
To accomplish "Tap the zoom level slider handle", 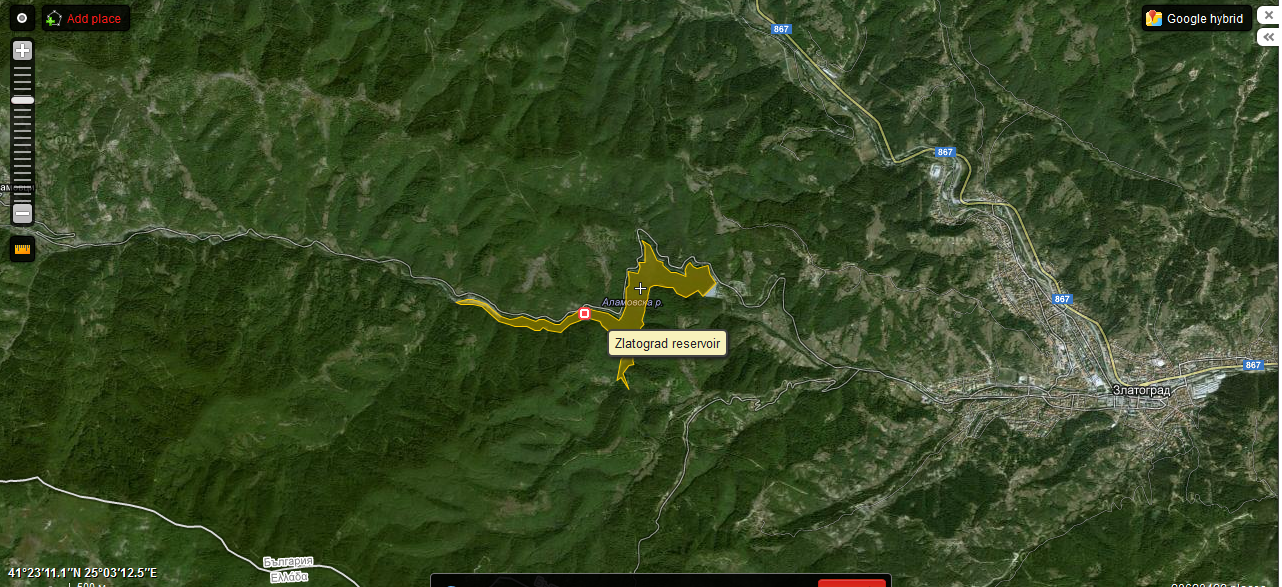I will tap(22, 100).
